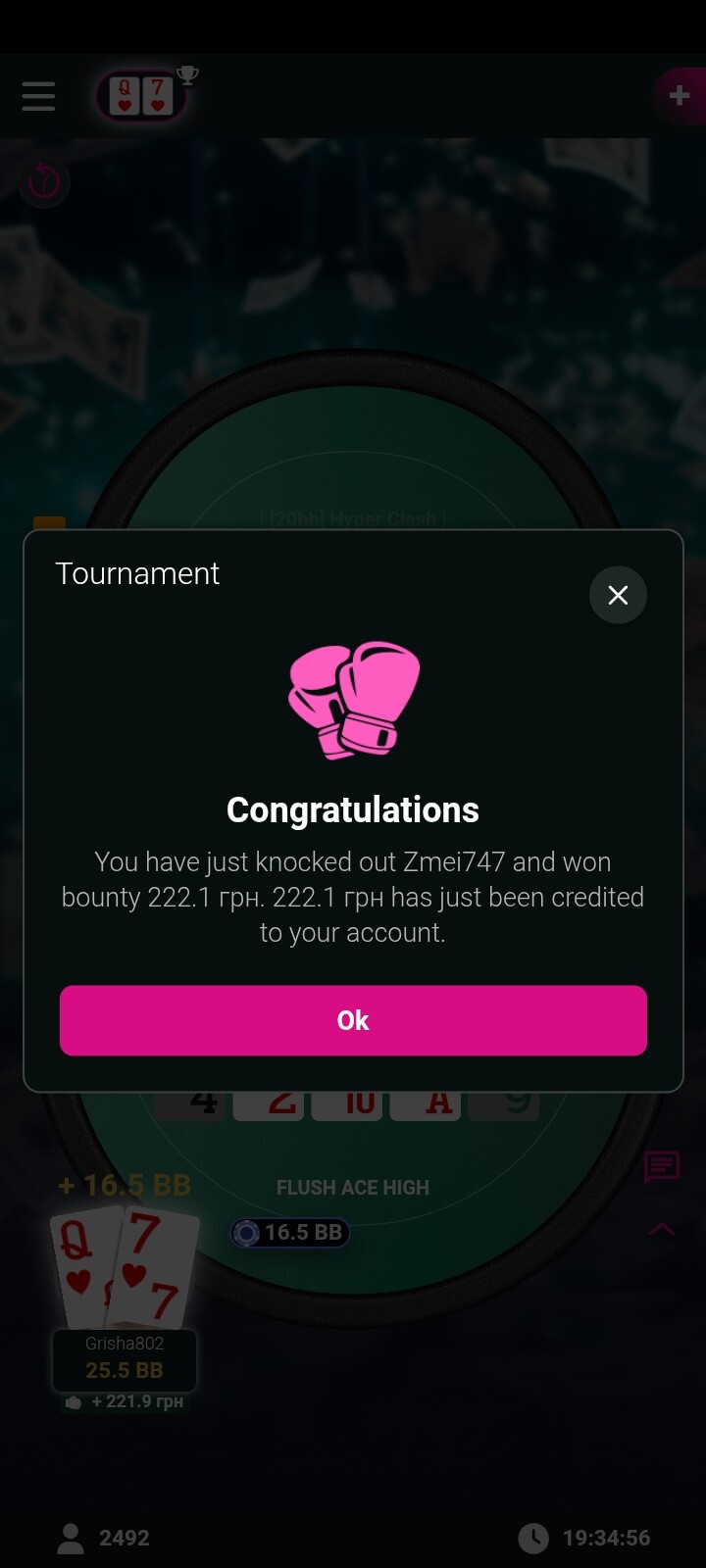This screenshot has height=1568, width=706.
Task: Confirm the bounty dialog with Ok
Action: pyautogui.click(x=353, y=1020)
